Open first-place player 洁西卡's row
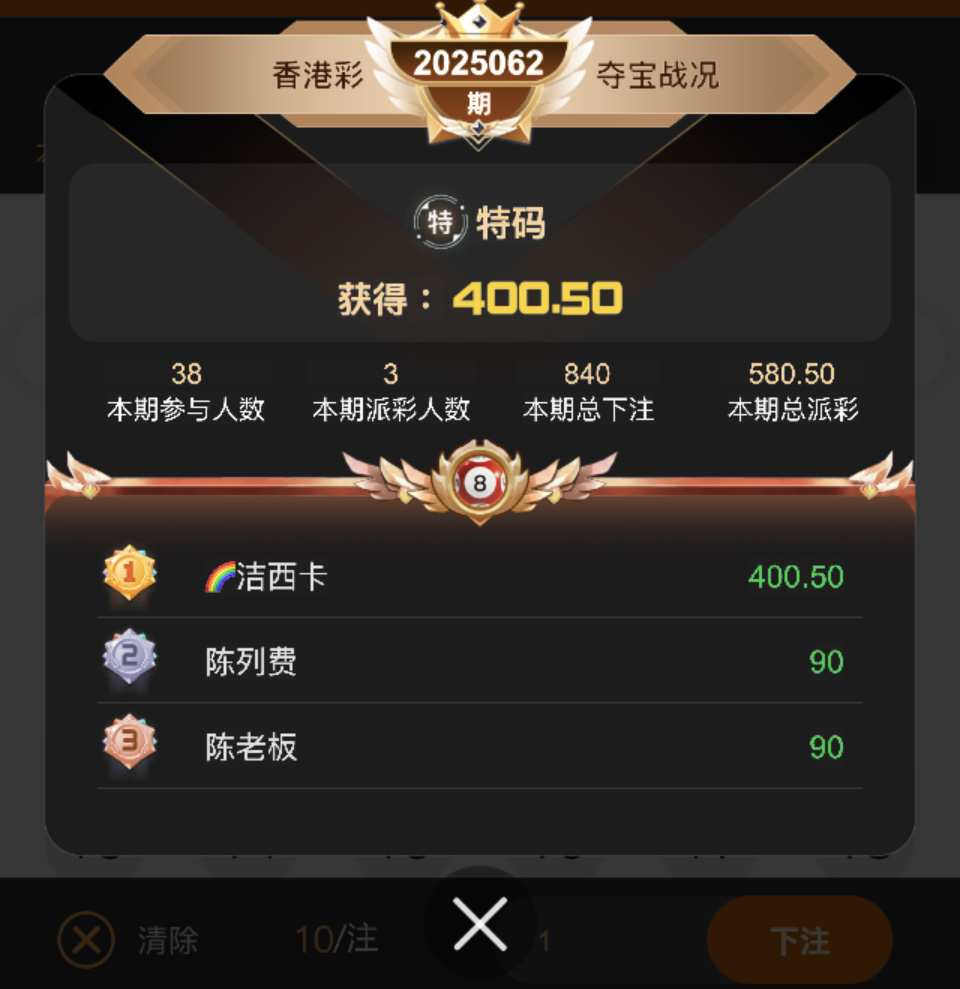This screenshot has width=960, height=989. pos(479,576)
